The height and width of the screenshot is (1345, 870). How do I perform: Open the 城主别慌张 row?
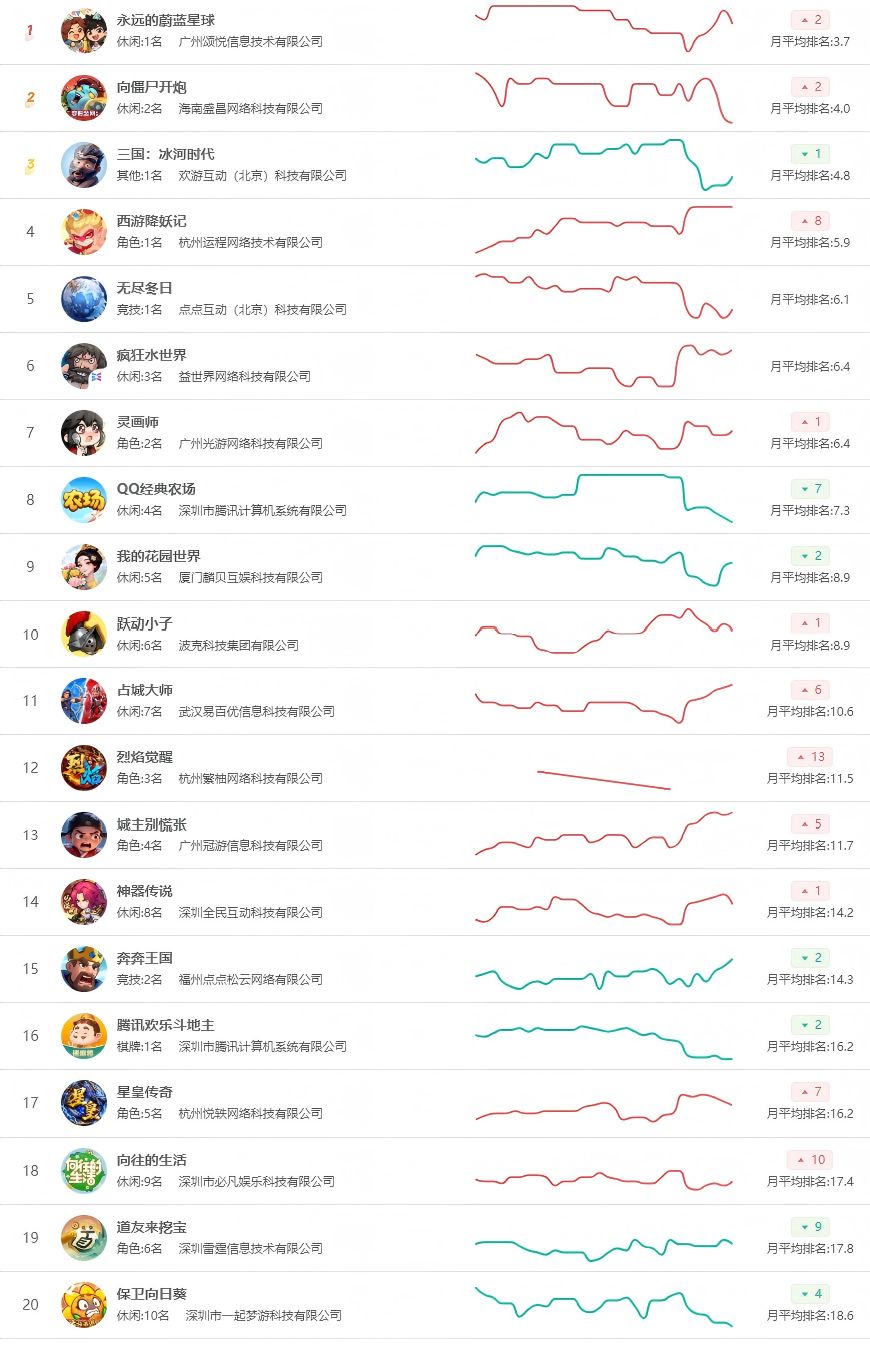point(435,835)
